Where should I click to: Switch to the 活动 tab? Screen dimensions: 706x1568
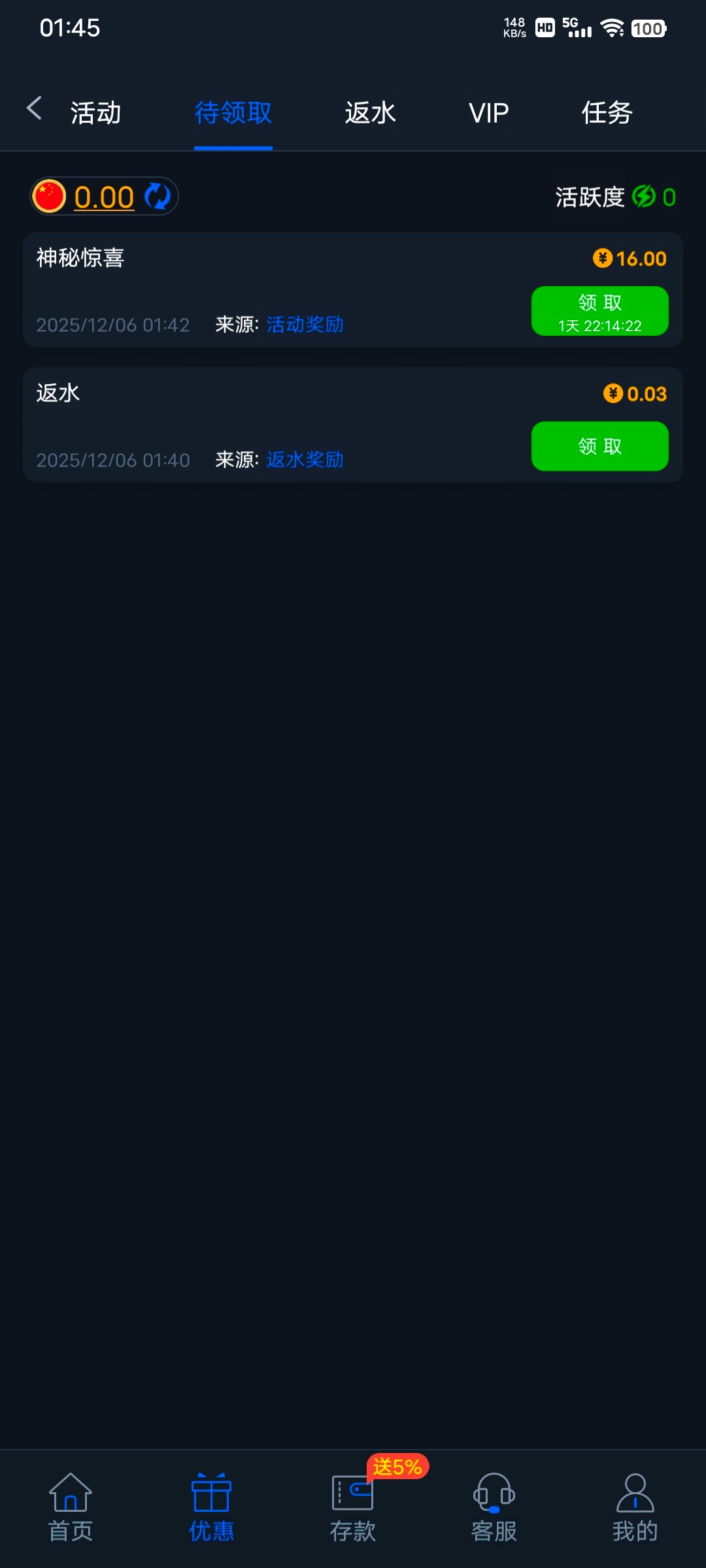pyautogui.click(x=94, y=112)
